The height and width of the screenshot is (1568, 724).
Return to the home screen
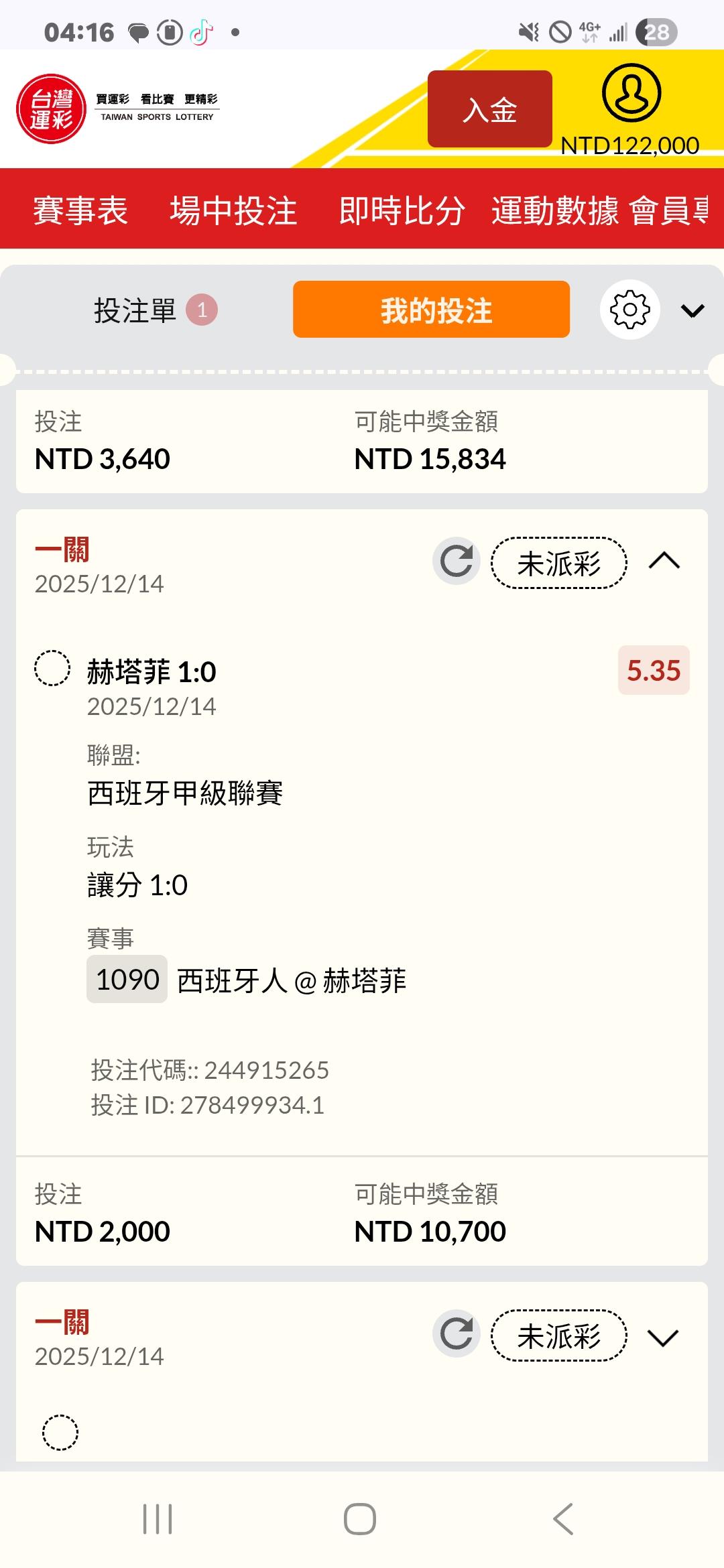point(360,1518)
